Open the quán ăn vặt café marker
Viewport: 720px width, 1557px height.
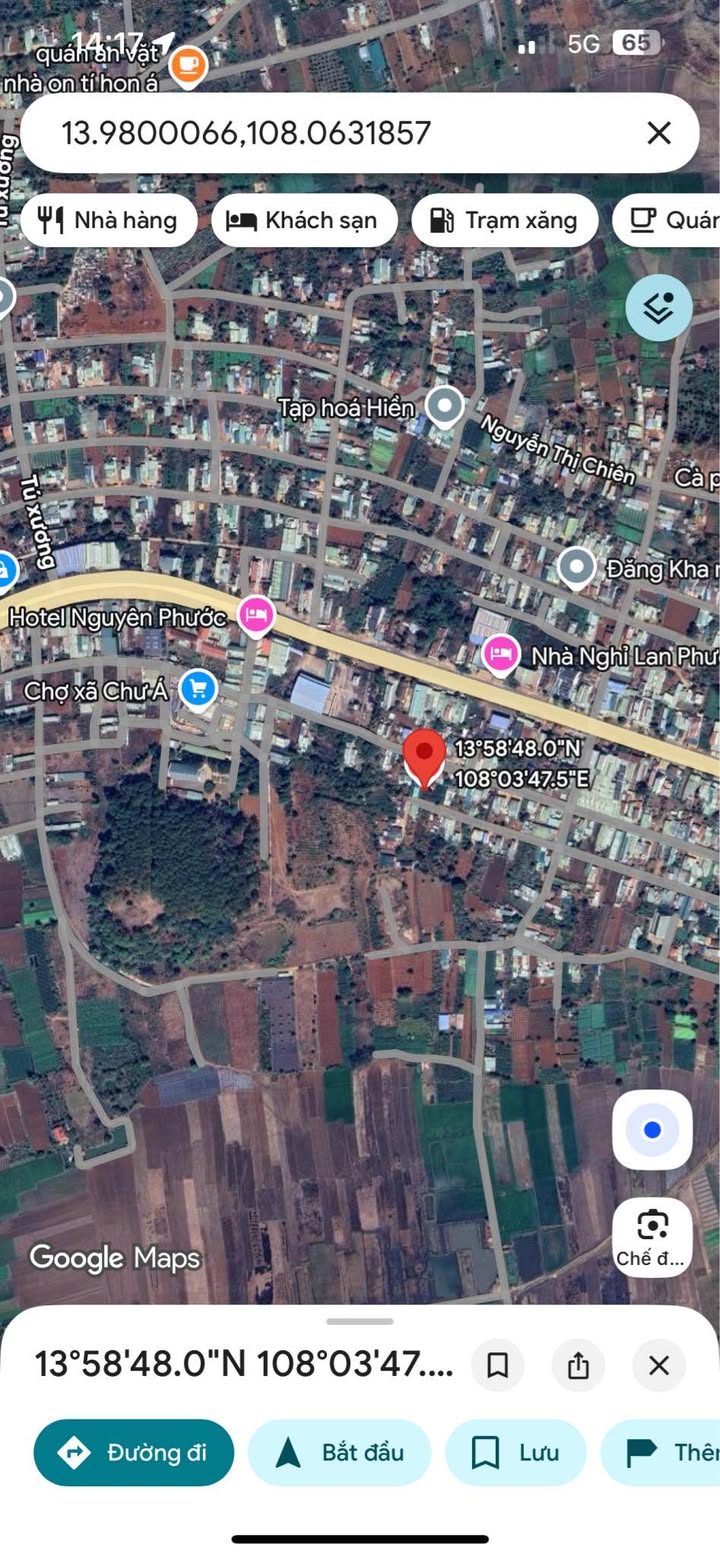[x=187, y=66]
